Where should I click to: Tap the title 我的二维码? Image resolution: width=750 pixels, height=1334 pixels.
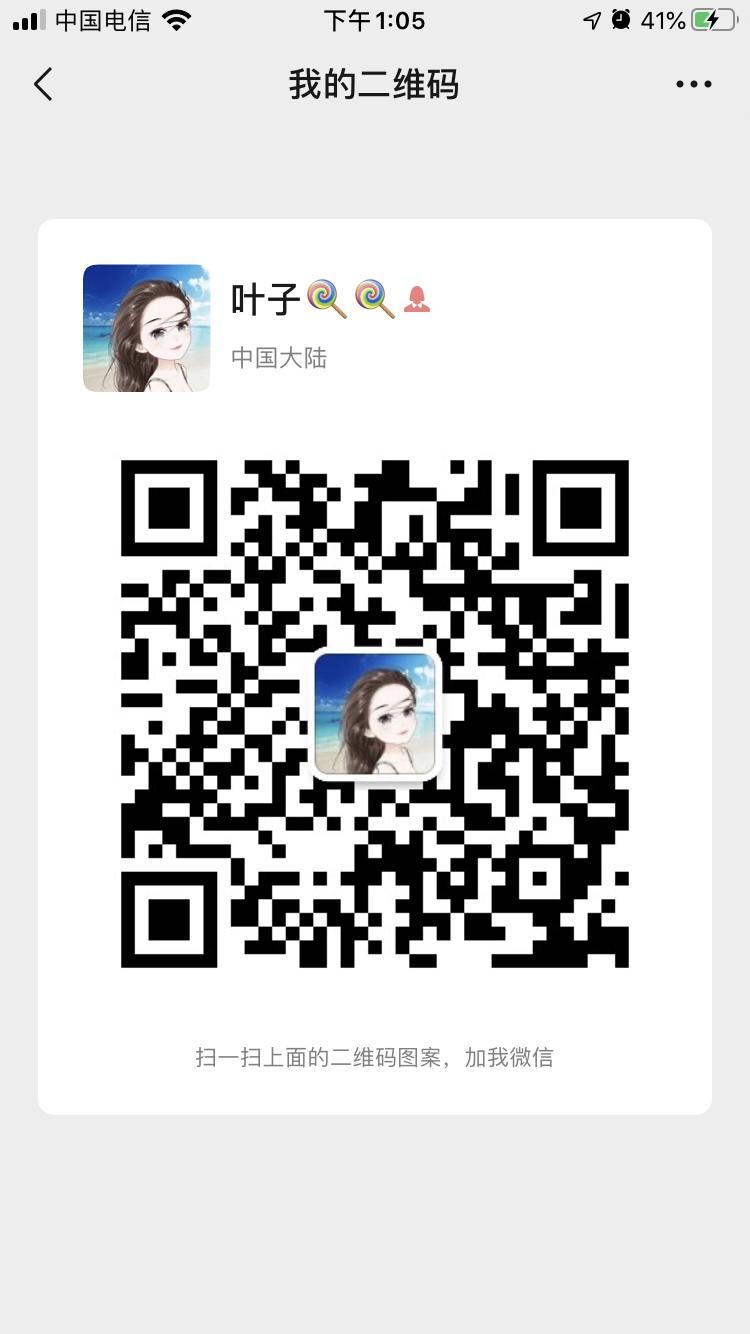(x=375, y=84)
